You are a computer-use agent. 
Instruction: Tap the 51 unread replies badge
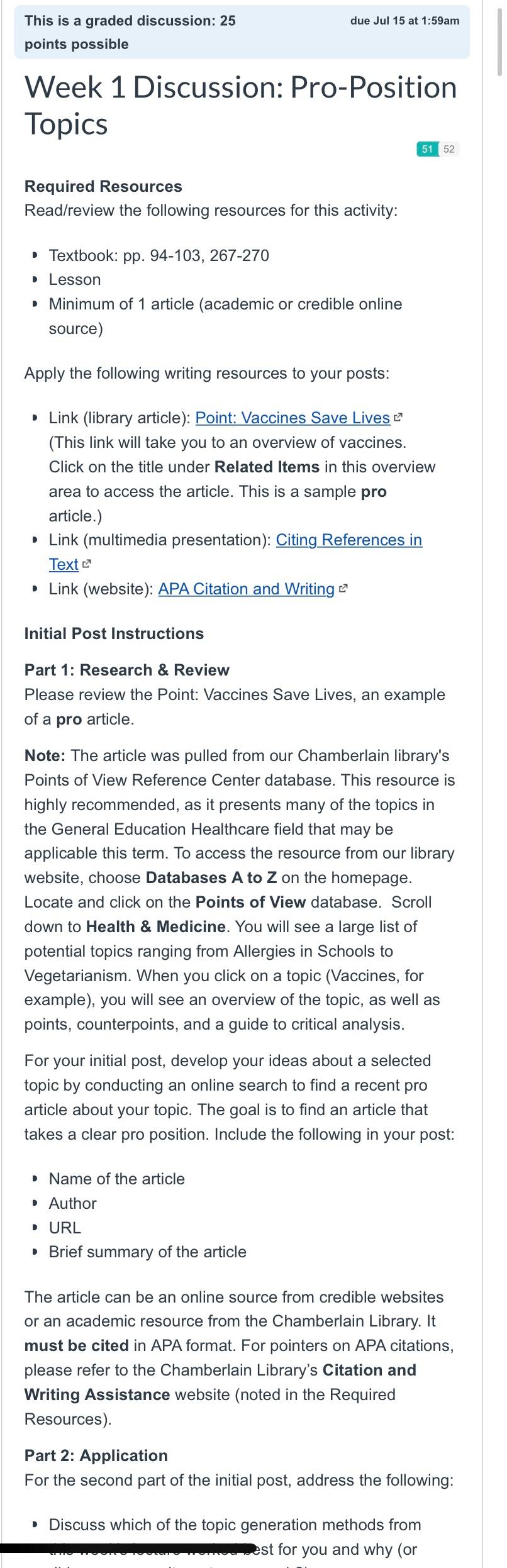(x=428, y=149)
